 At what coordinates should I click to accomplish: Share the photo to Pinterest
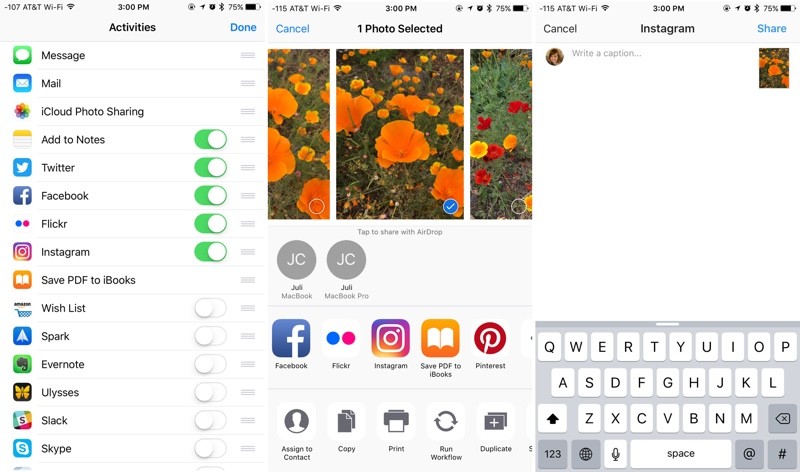coord(490,340)
